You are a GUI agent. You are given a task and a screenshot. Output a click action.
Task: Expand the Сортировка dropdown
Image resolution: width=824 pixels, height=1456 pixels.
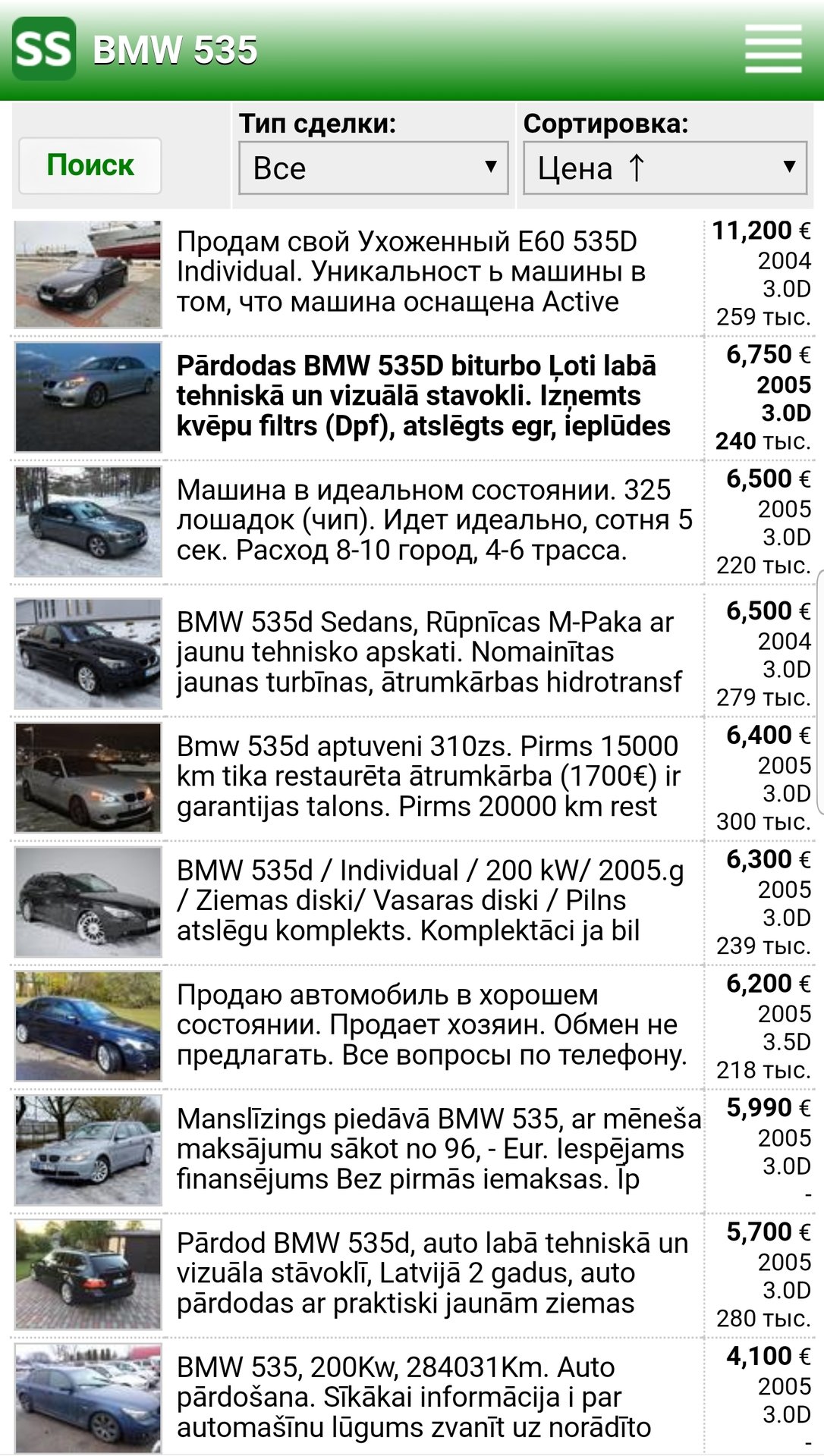665,168
